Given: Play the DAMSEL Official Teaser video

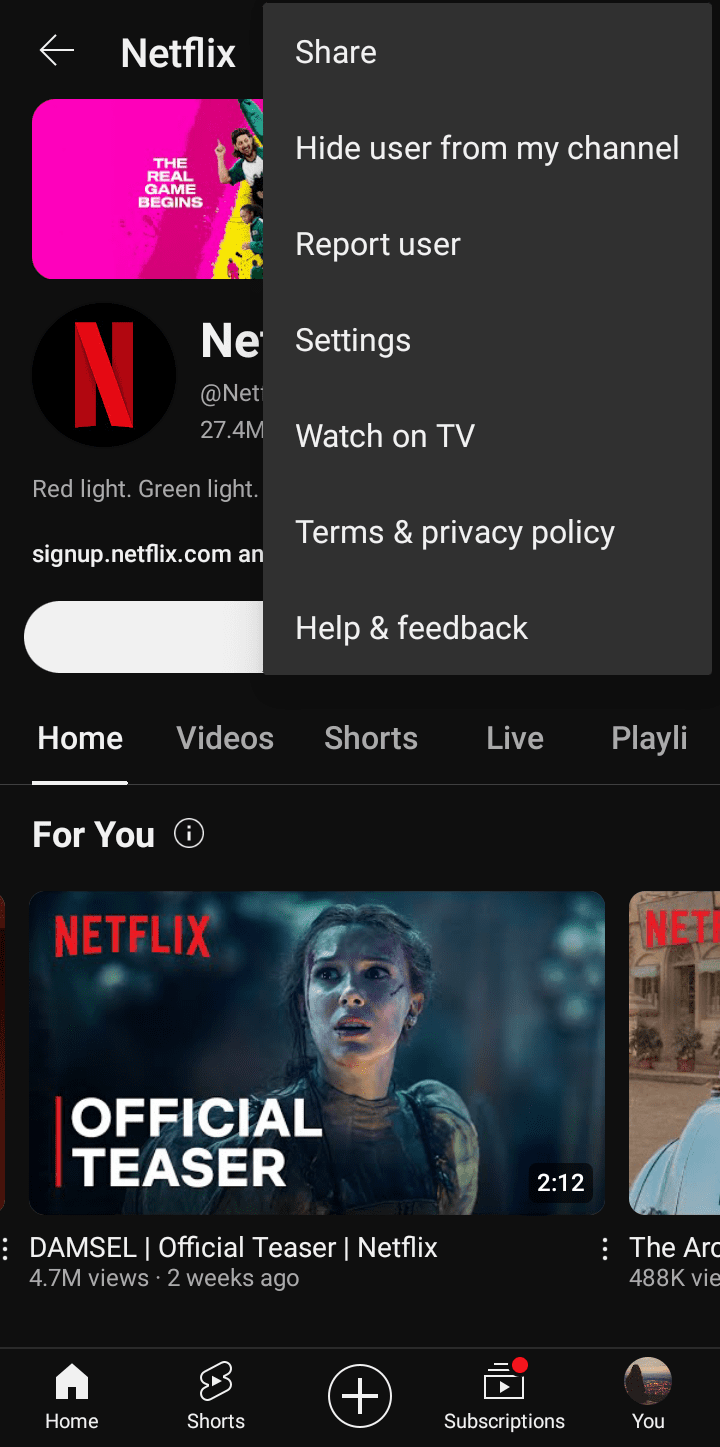Looking at the screenshot, I should [x=317, y=1052].
